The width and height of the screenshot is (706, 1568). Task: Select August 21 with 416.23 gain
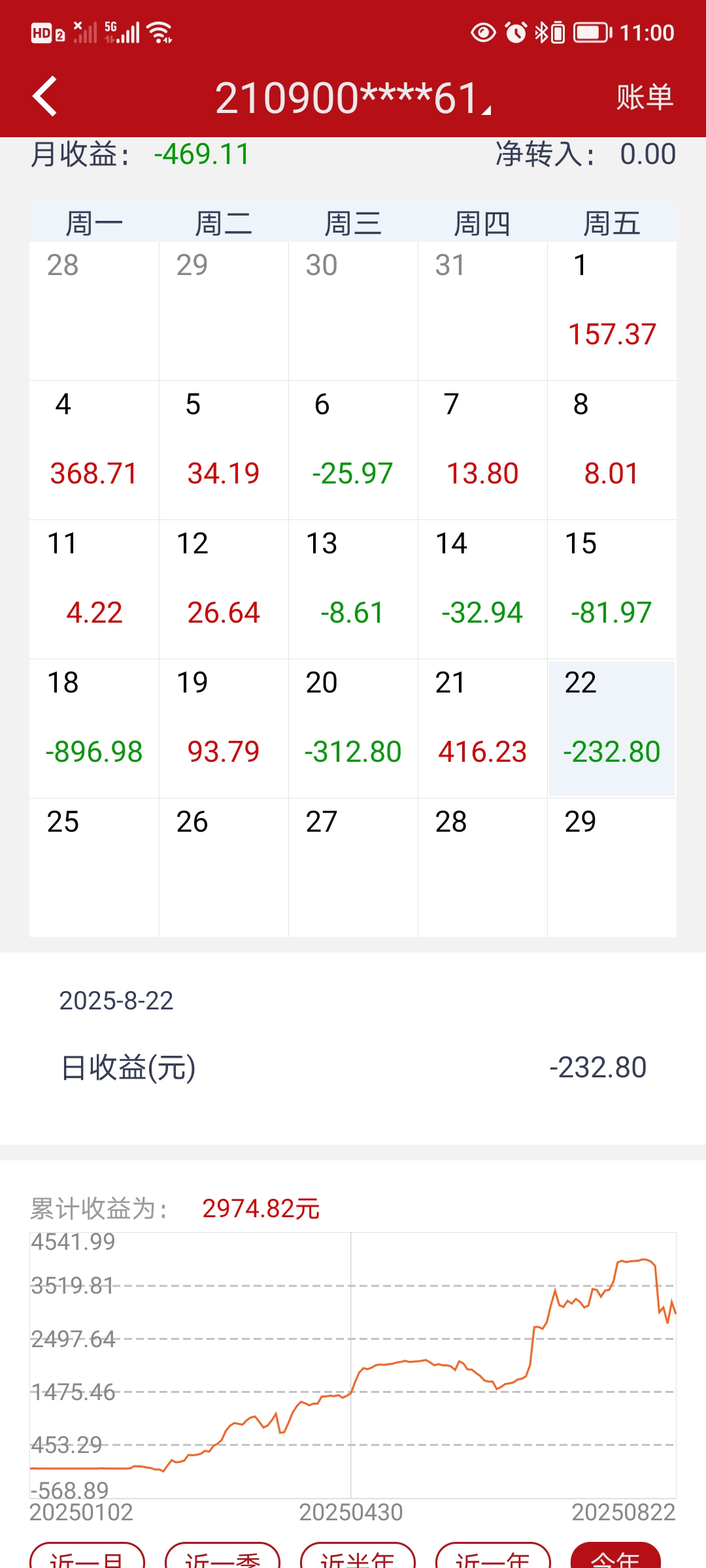tap(482, 728)
